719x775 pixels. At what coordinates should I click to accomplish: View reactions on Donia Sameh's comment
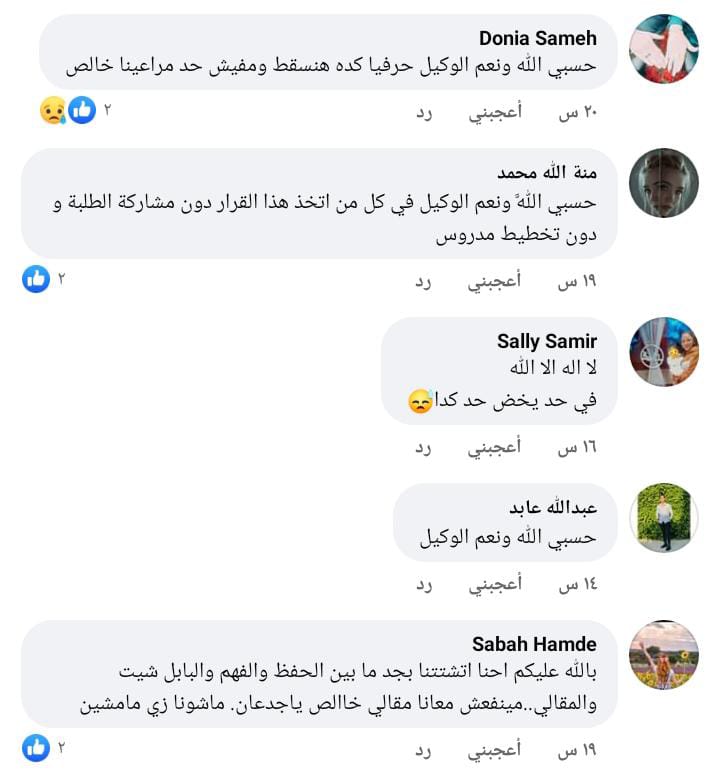pos(68,110)
